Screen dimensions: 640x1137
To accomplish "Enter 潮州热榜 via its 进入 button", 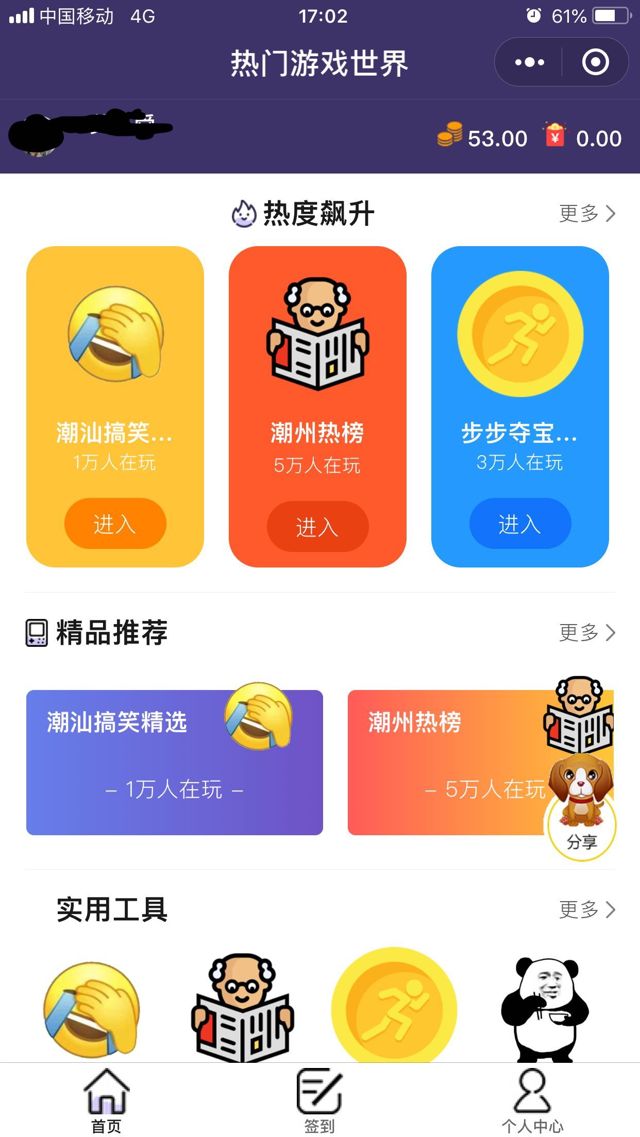I will 317,527.
